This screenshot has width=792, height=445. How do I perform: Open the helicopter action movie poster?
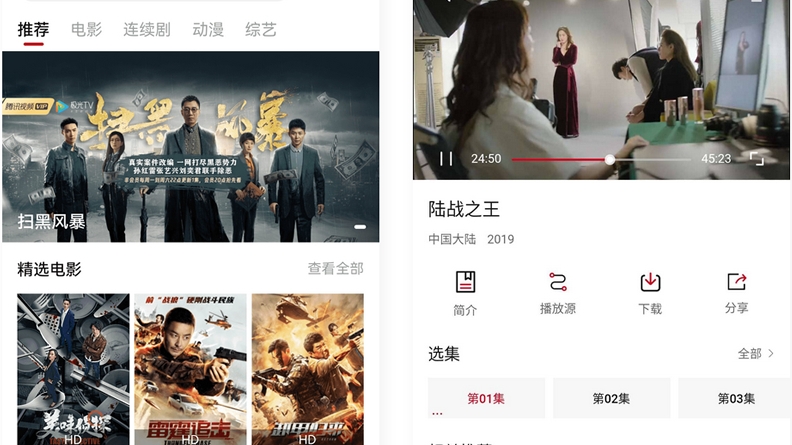[307, 368]
